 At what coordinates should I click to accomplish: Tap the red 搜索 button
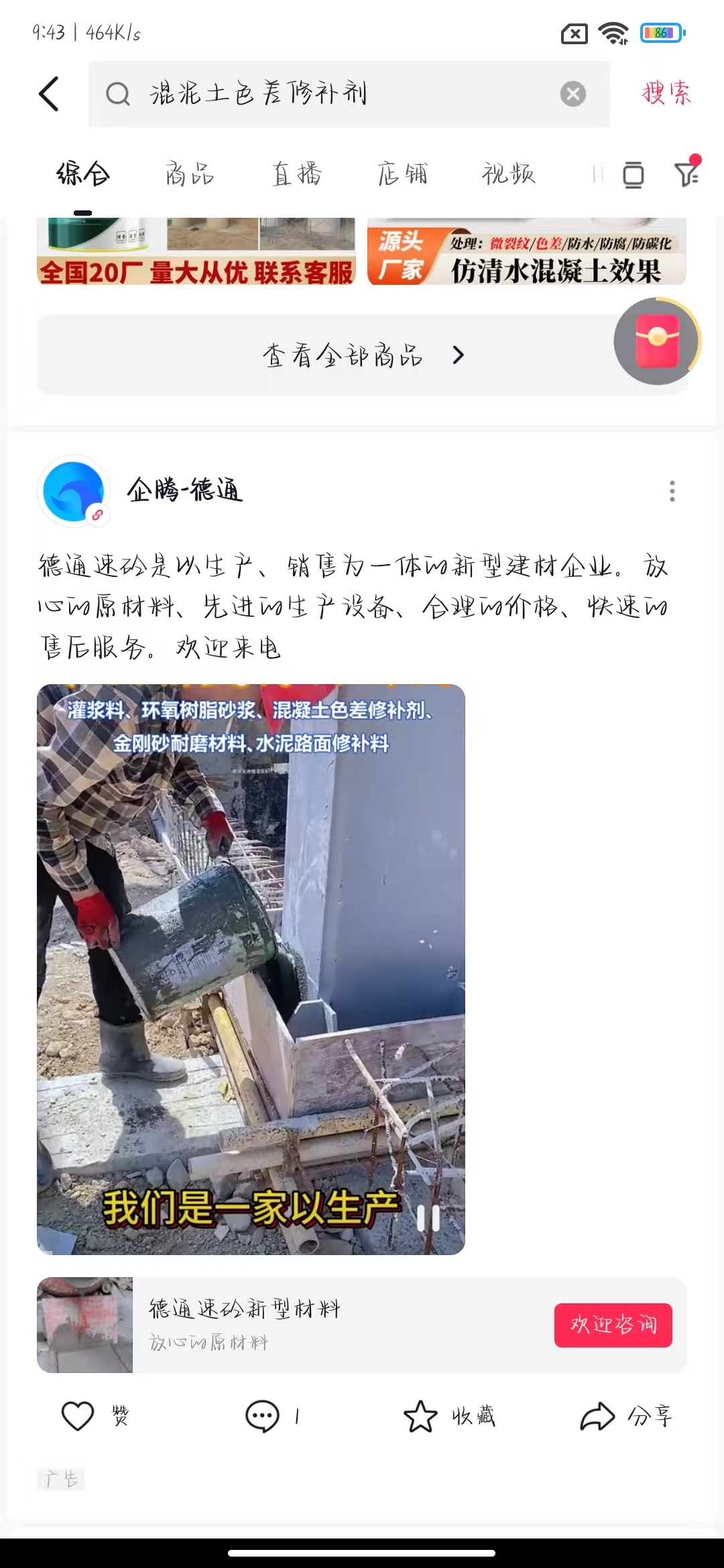click(666, 93)
